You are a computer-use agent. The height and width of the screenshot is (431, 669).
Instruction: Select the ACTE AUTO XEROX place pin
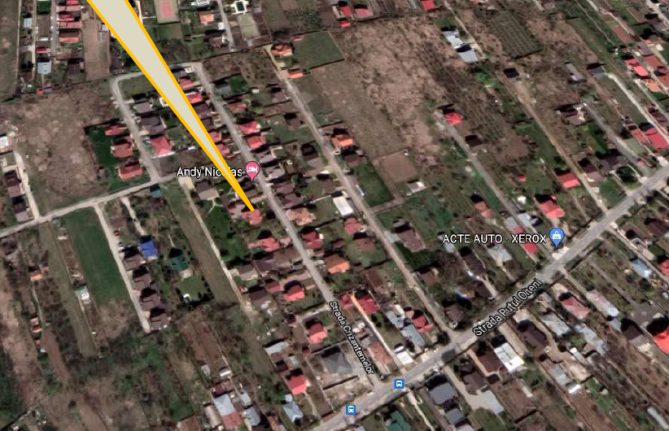(557, 238)
